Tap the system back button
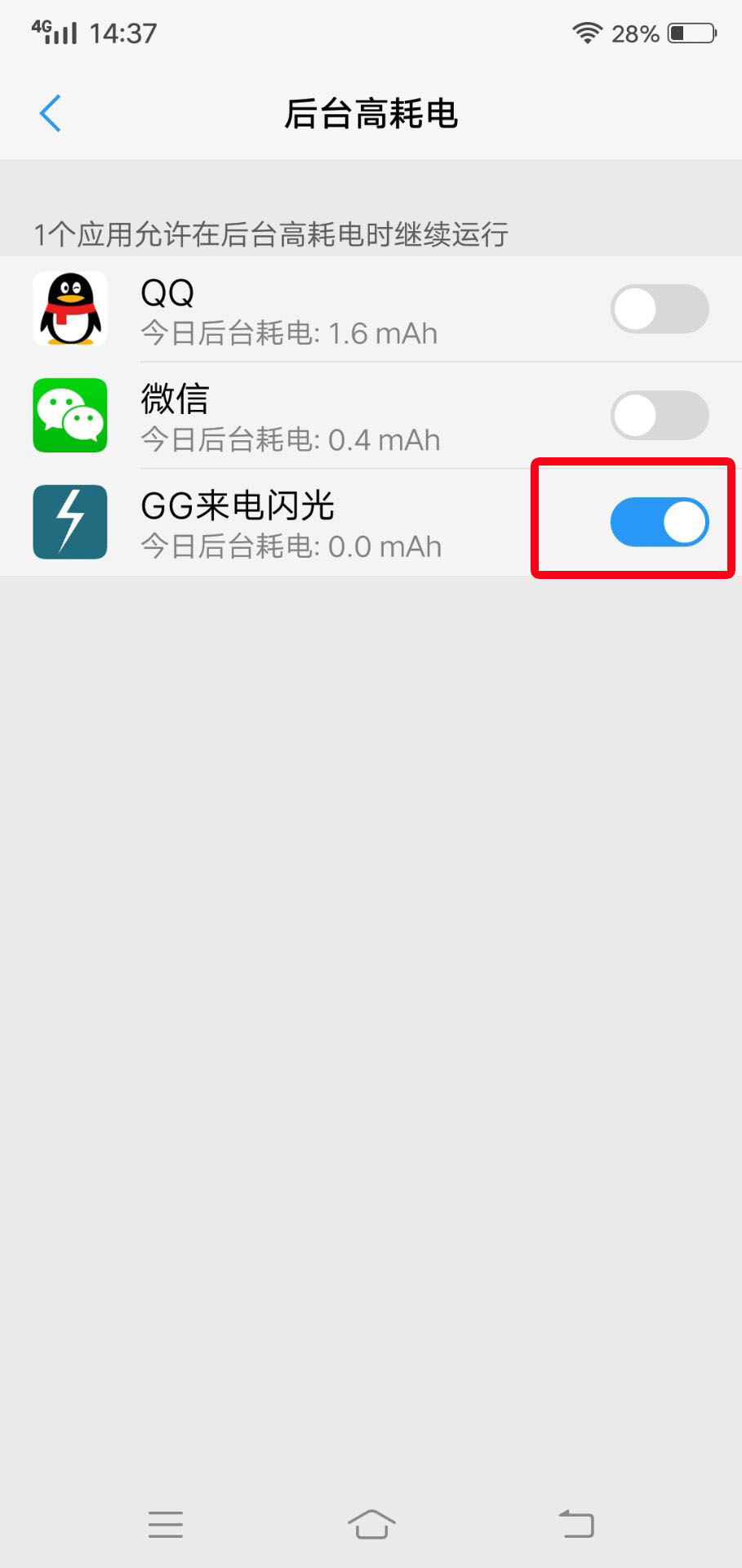This screenshot has width=742, height=1568. [576, 1524]
